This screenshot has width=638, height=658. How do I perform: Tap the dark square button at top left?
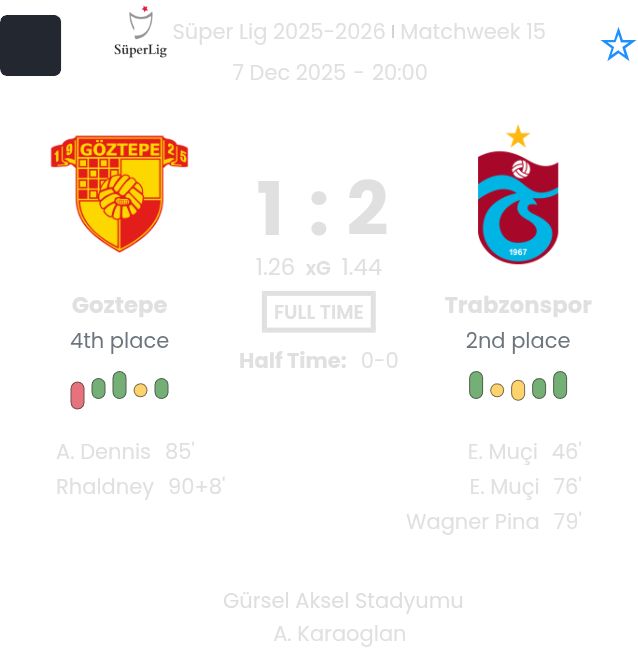[30, 45]
